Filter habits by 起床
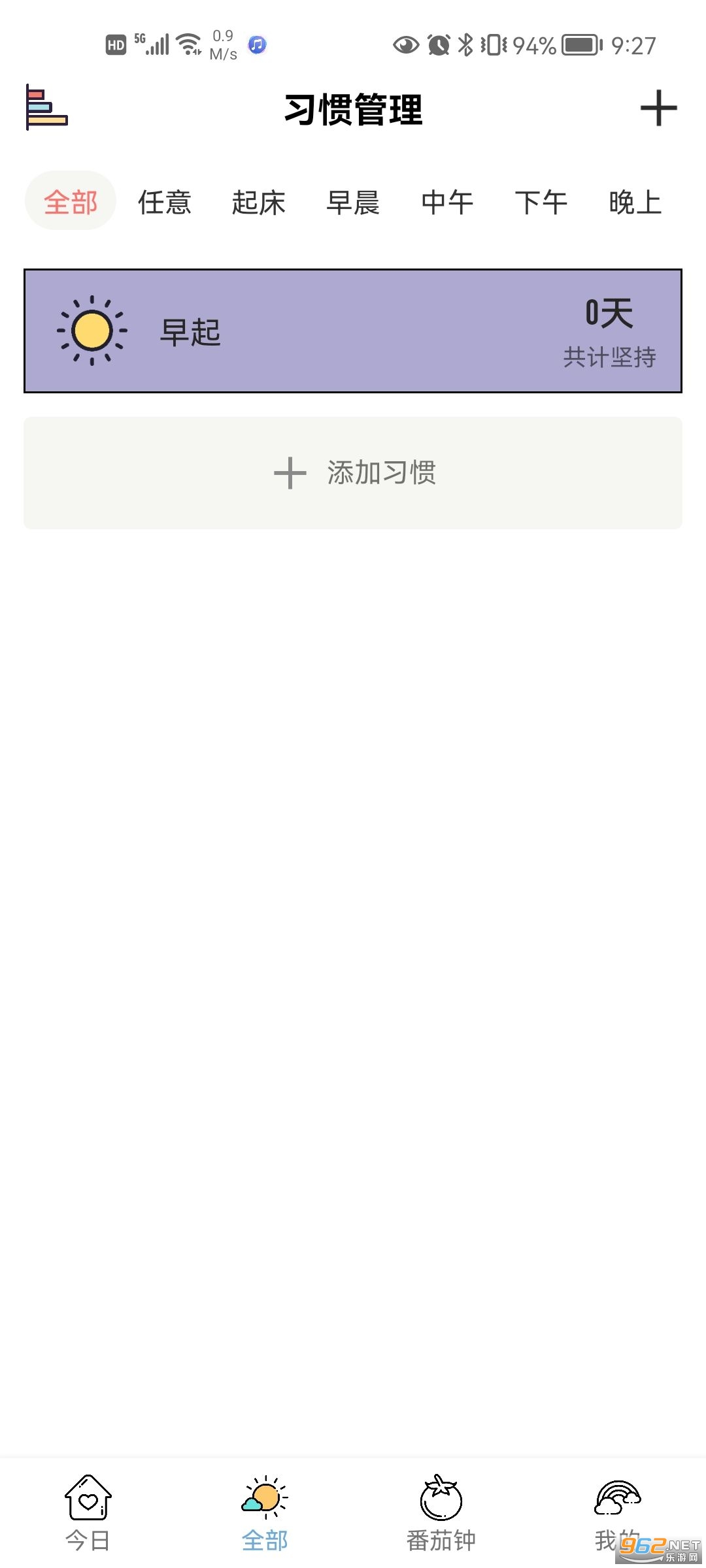 258,202
